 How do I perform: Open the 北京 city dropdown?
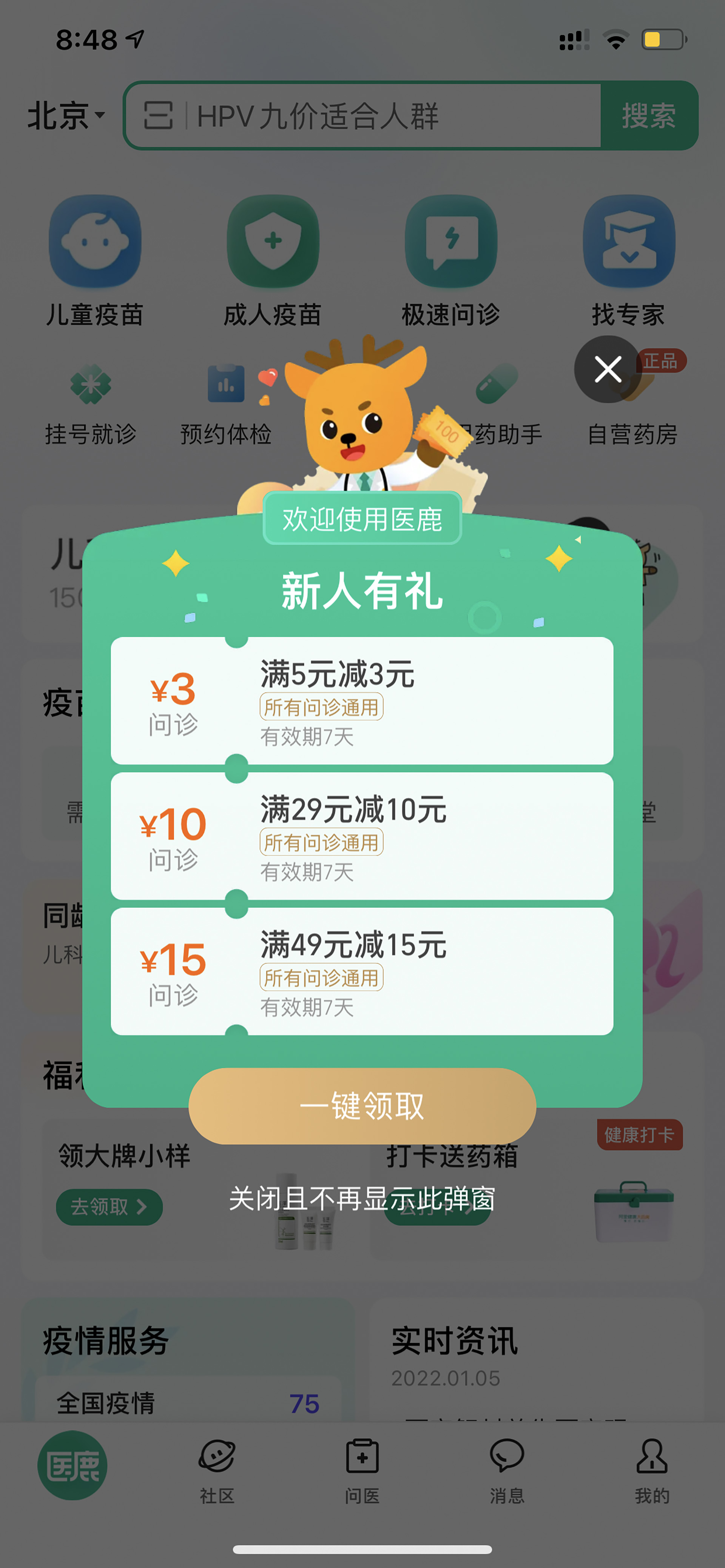coord(66,115)
